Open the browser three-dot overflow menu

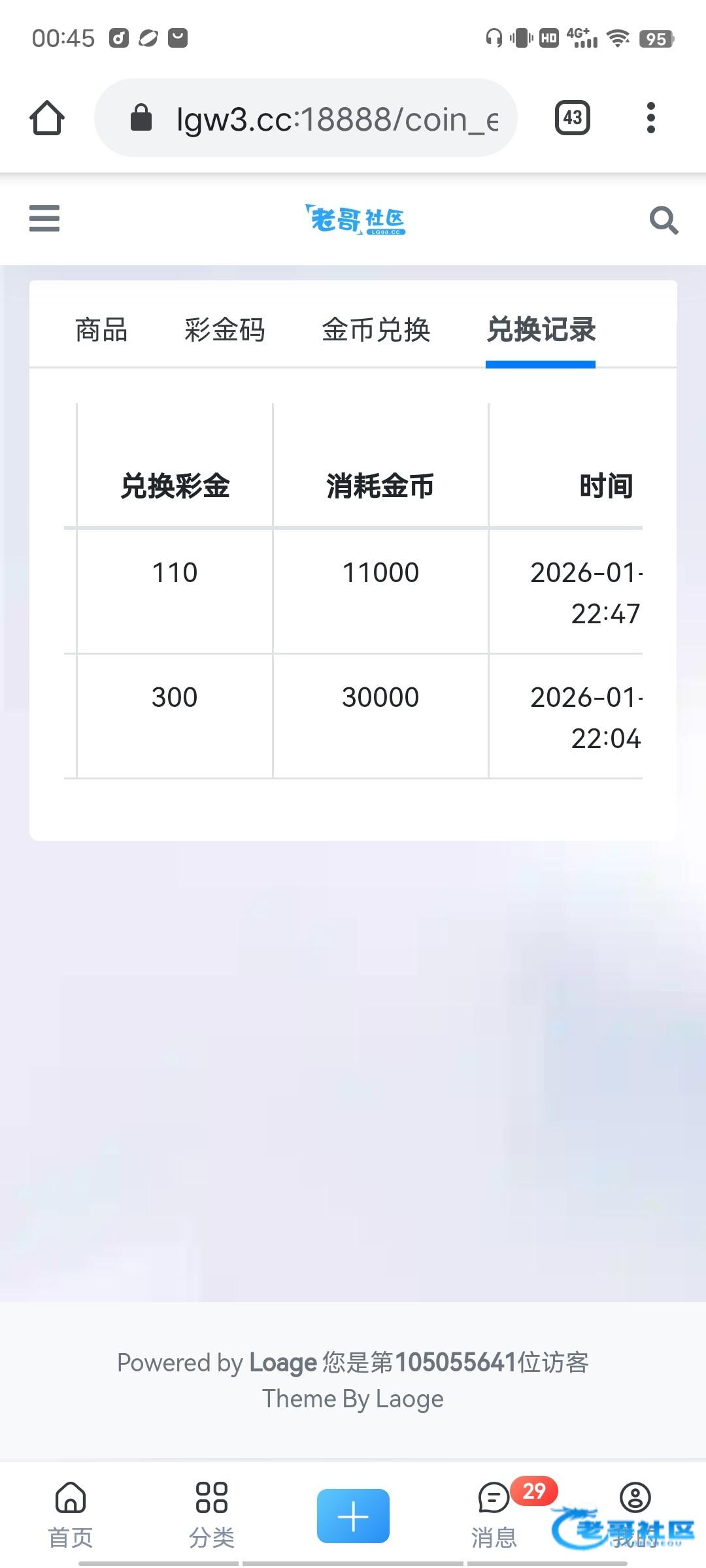650,118
